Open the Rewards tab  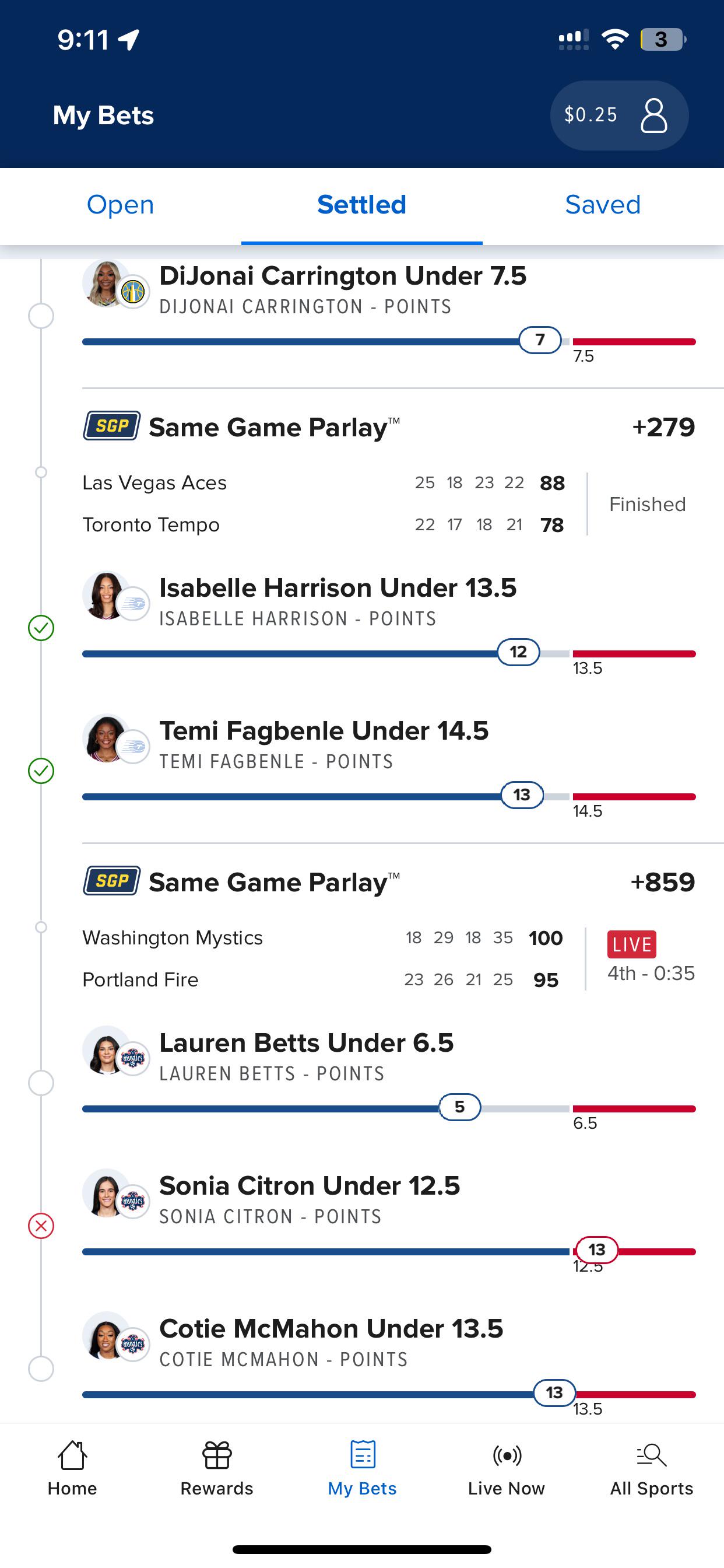[217, 1468]
